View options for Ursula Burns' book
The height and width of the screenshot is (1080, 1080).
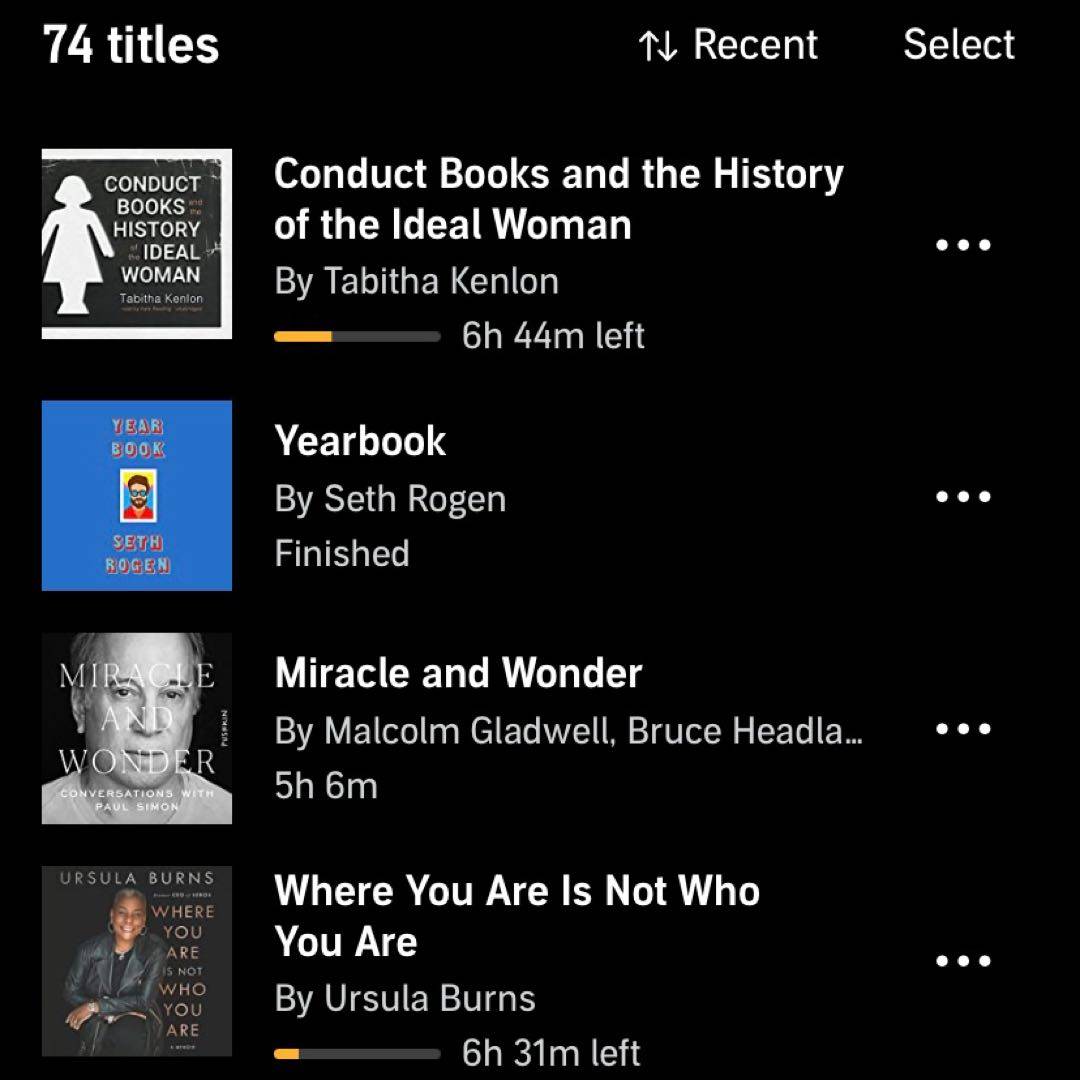click(963, 962)
